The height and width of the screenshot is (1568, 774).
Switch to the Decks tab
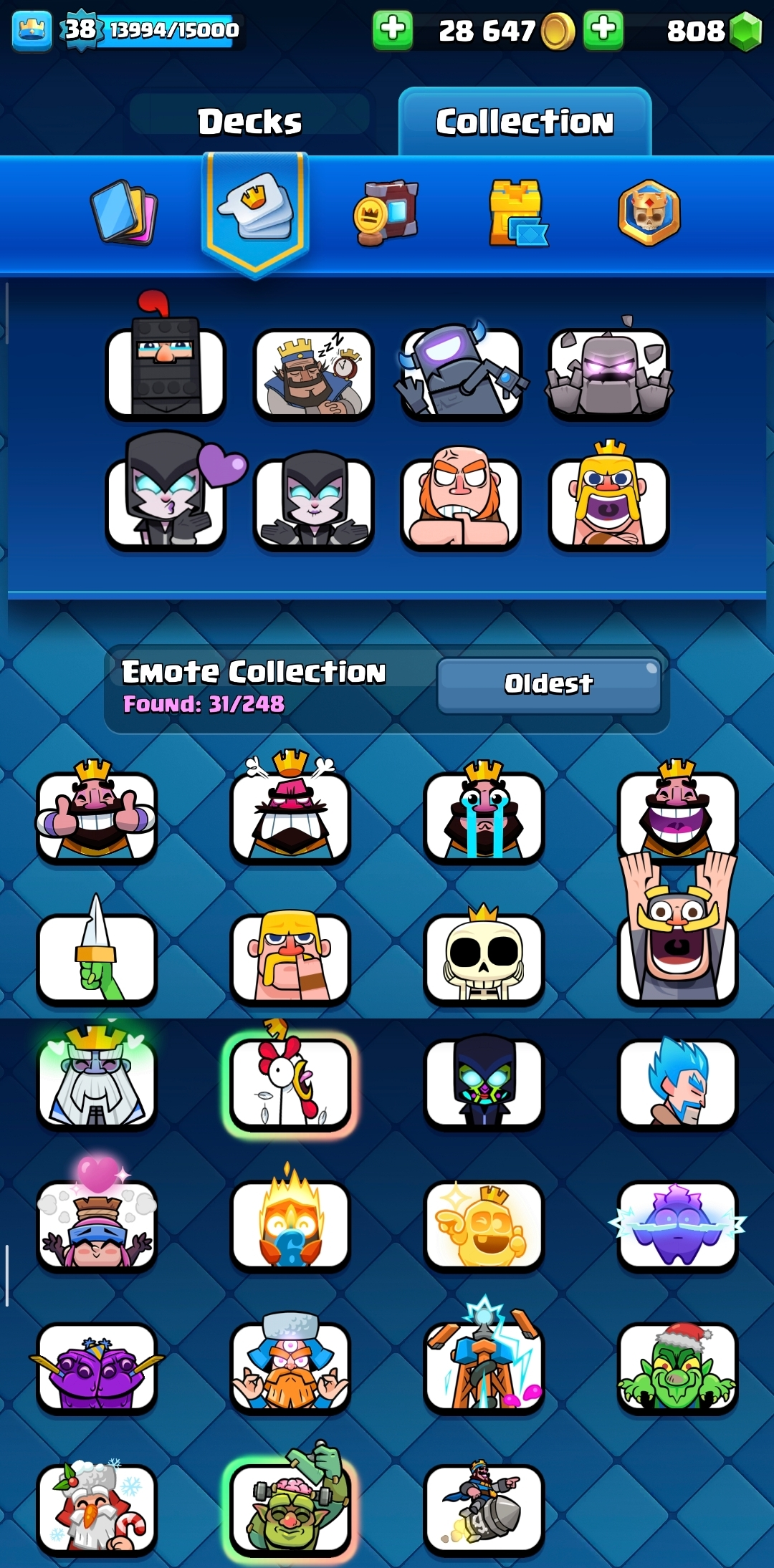(249, 120)
